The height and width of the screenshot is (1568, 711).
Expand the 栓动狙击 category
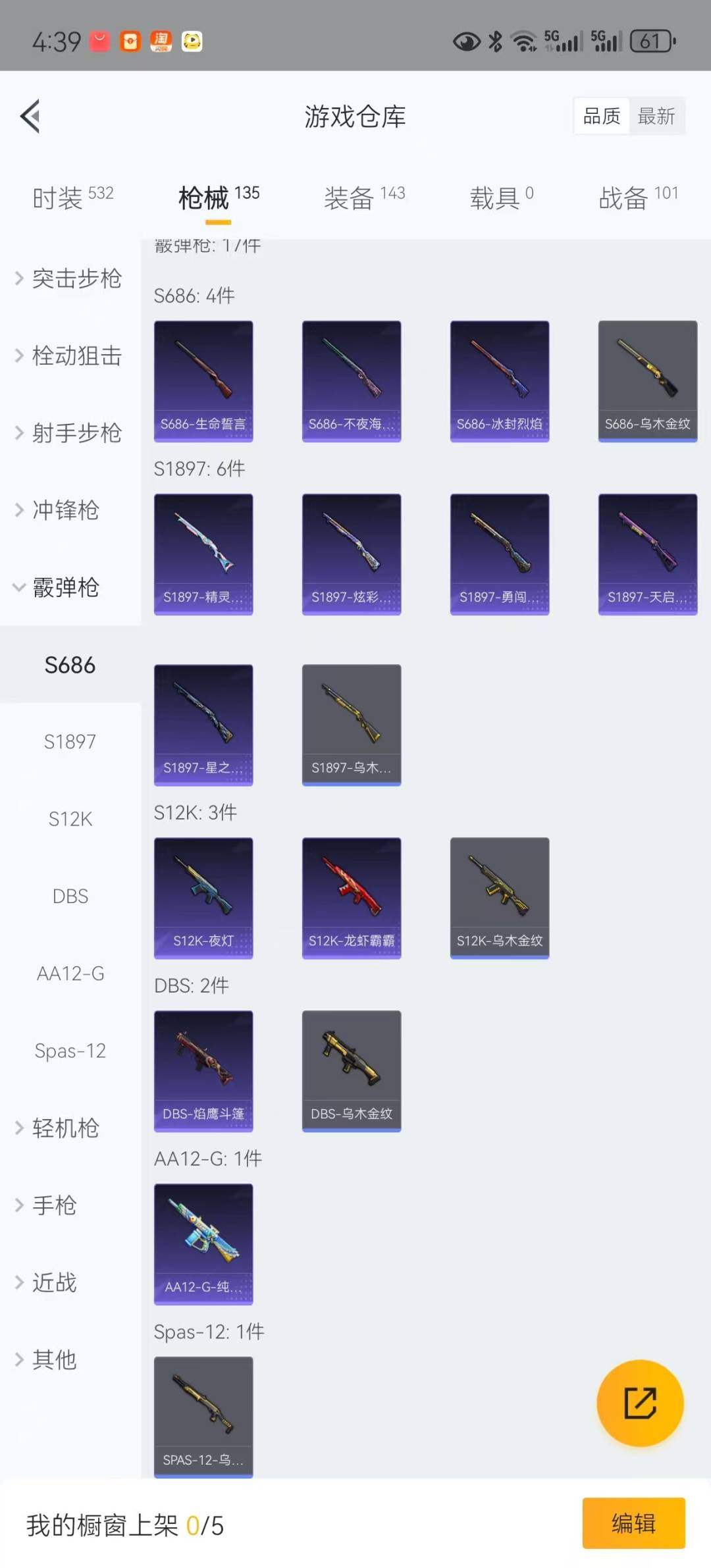coord(70,355)
